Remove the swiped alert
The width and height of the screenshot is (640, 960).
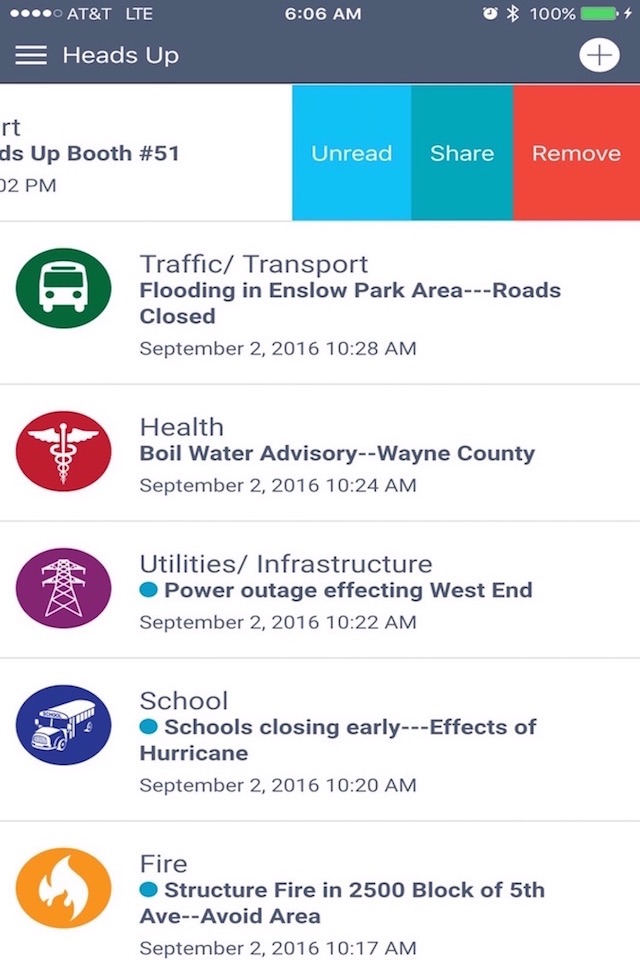[576, 153]
